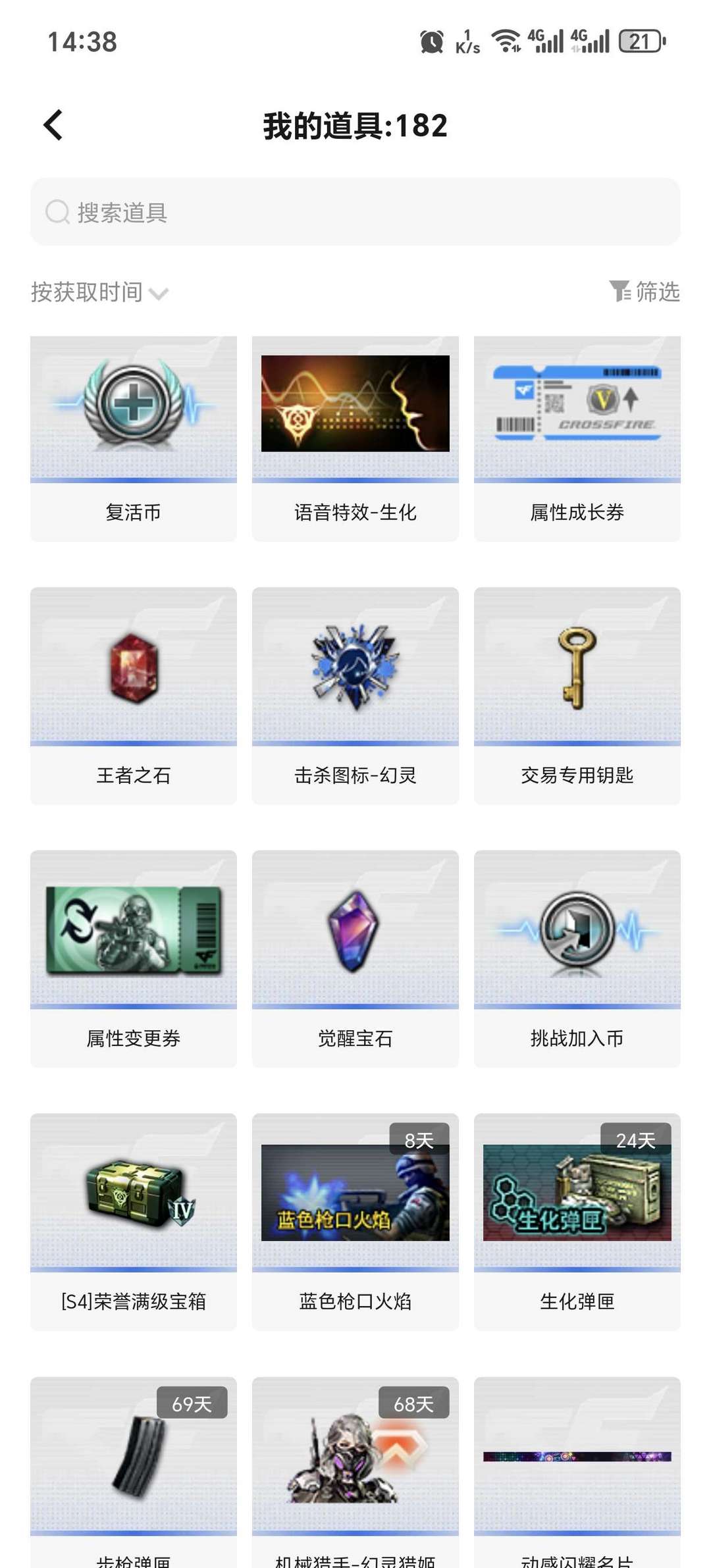Tap the 交易专用钥匙 key icon
Screen dimensions: 711x1568
[575, 670]
